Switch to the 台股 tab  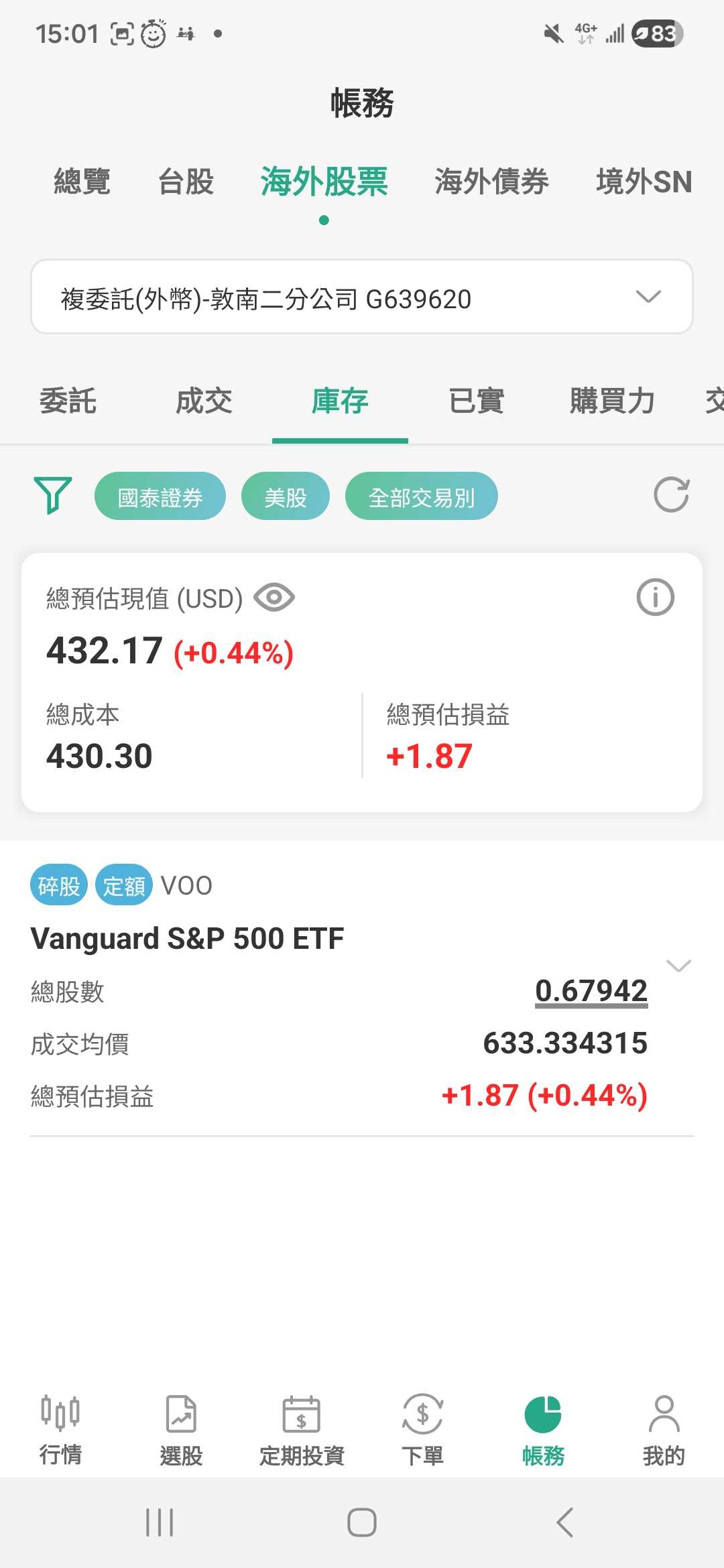click(186, 182)
